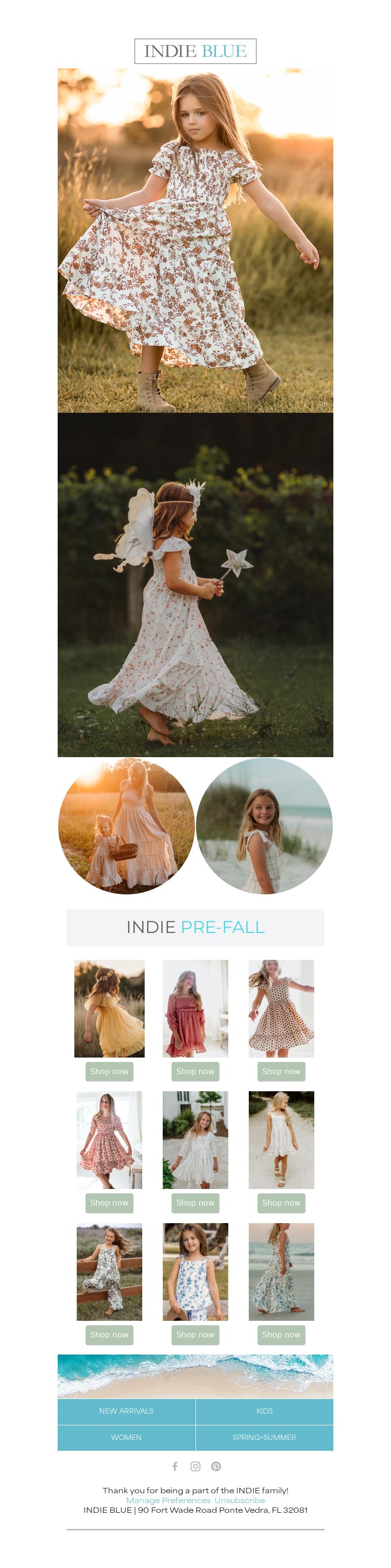
Task: Unsubscribe from these emails
Action: (x=239, y=1500)
